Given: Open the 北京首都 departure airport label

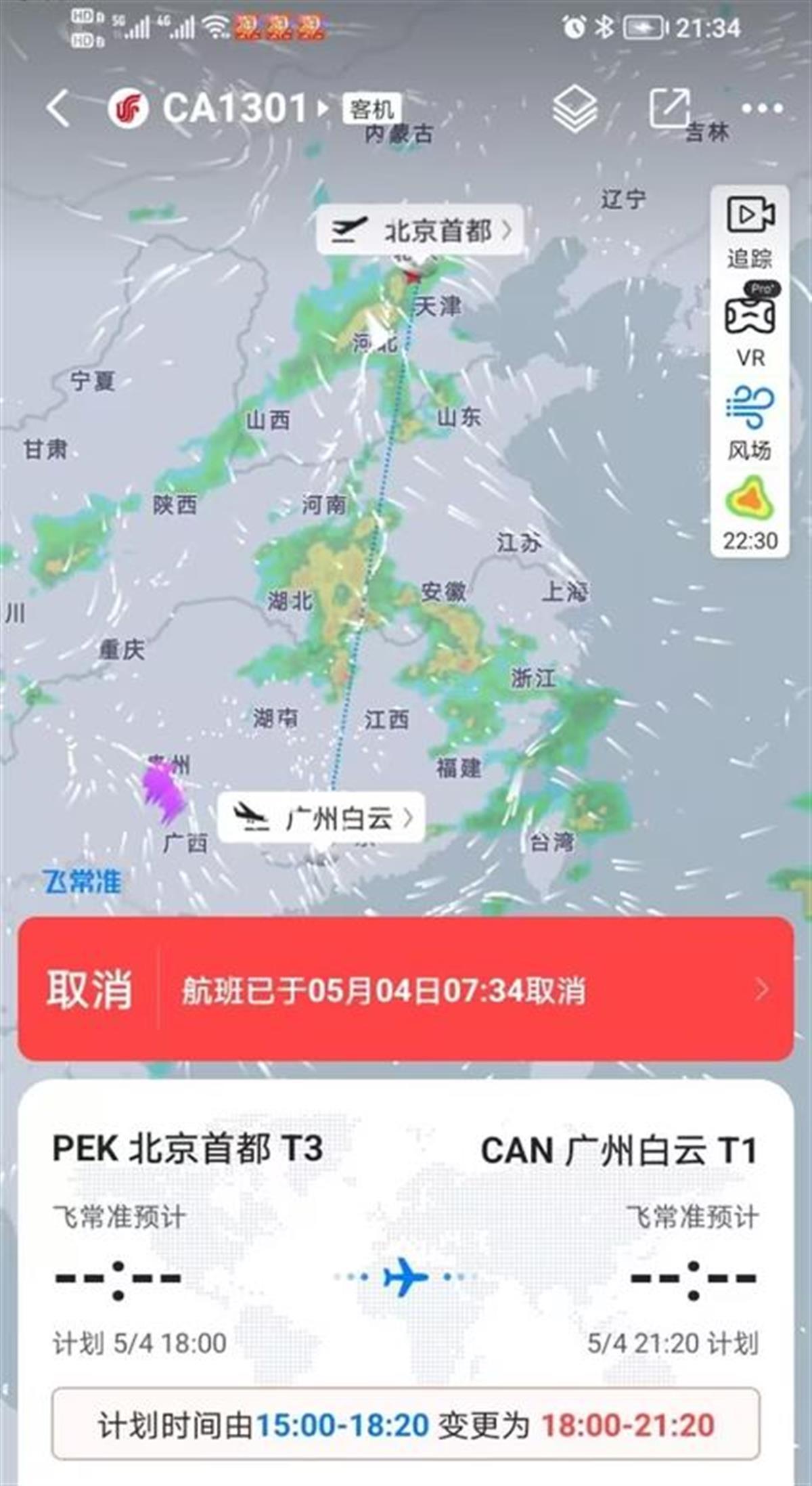Looking at the screenshot, I should [420, 231].
